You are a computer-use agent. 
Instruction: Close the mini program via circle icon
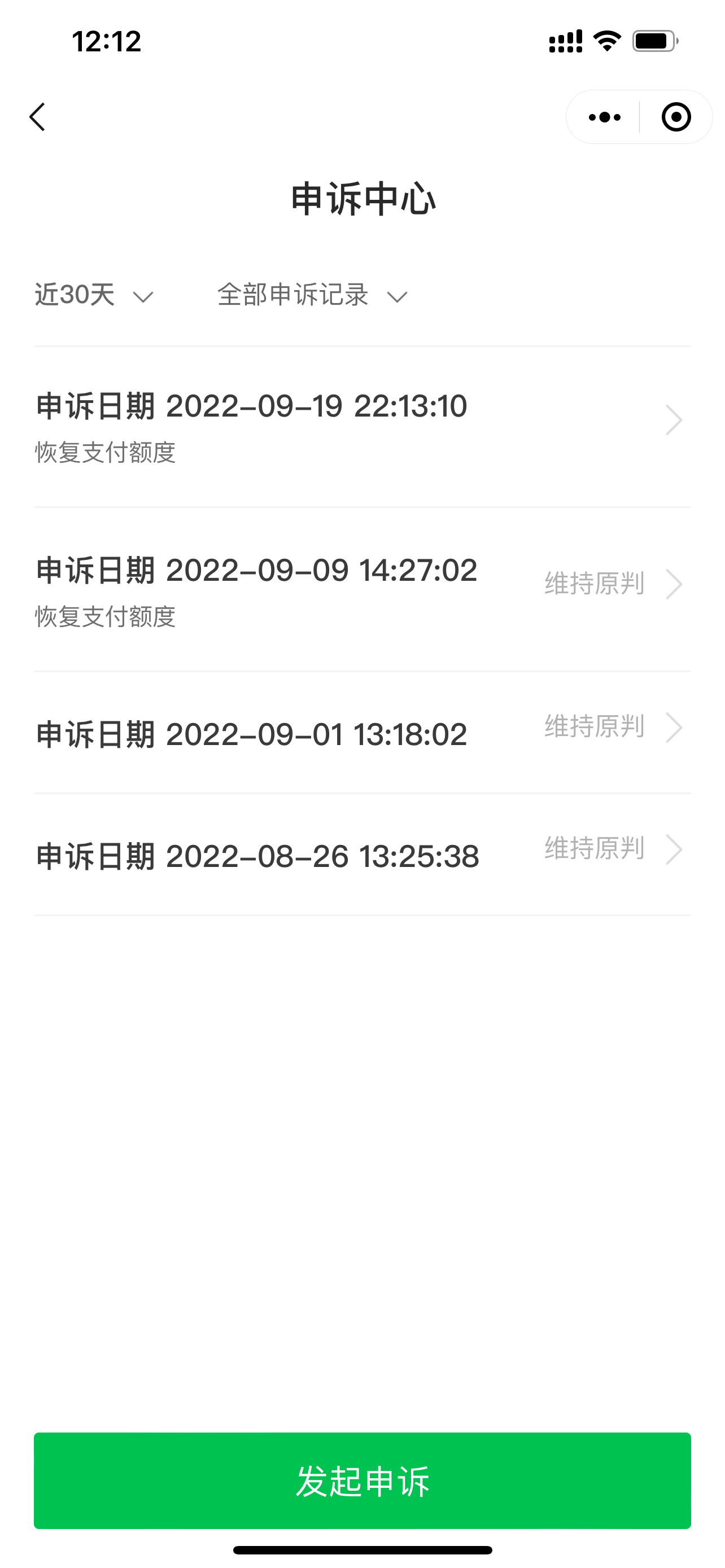[x=676, y=117]
